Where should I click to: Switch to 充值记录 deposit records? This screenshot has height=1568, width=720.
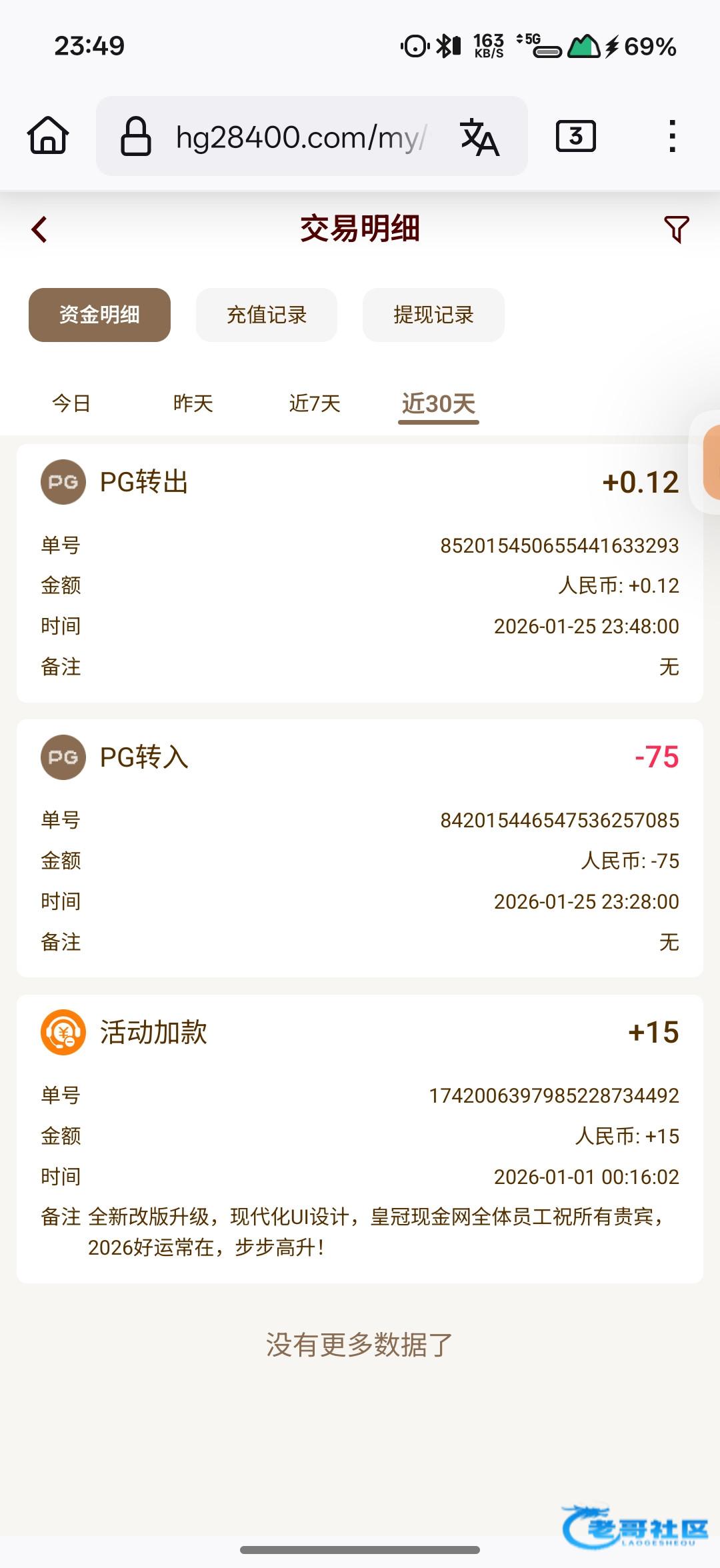pyautogui.click(x=267, y=315)
